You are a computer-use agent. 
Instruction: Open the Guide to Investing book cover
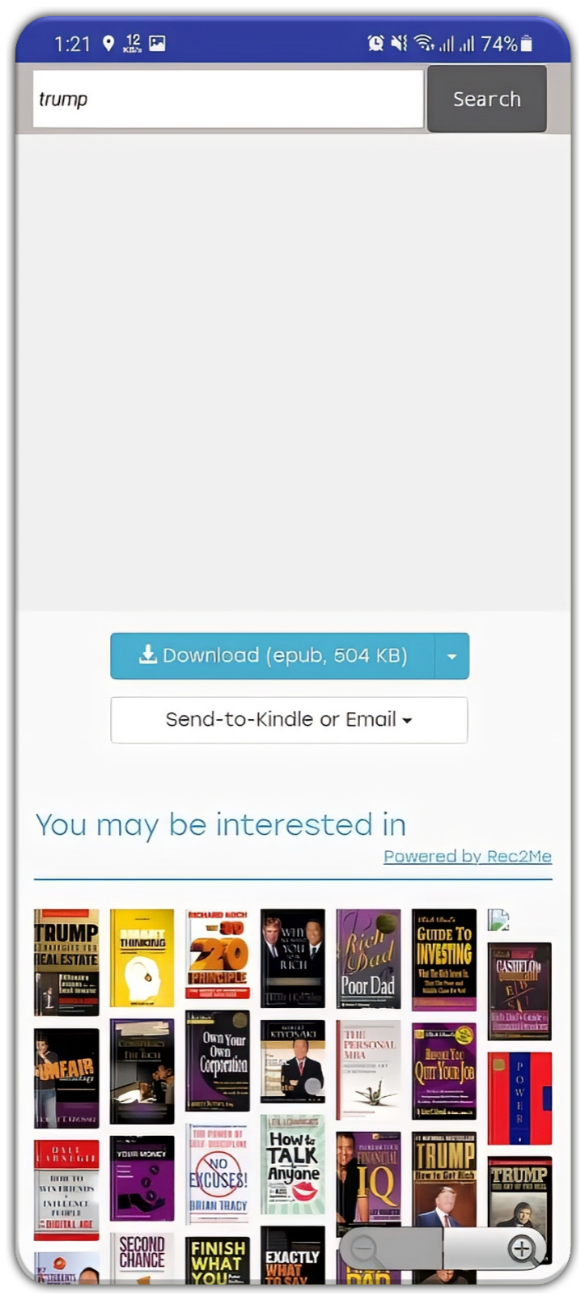[444, 960]
